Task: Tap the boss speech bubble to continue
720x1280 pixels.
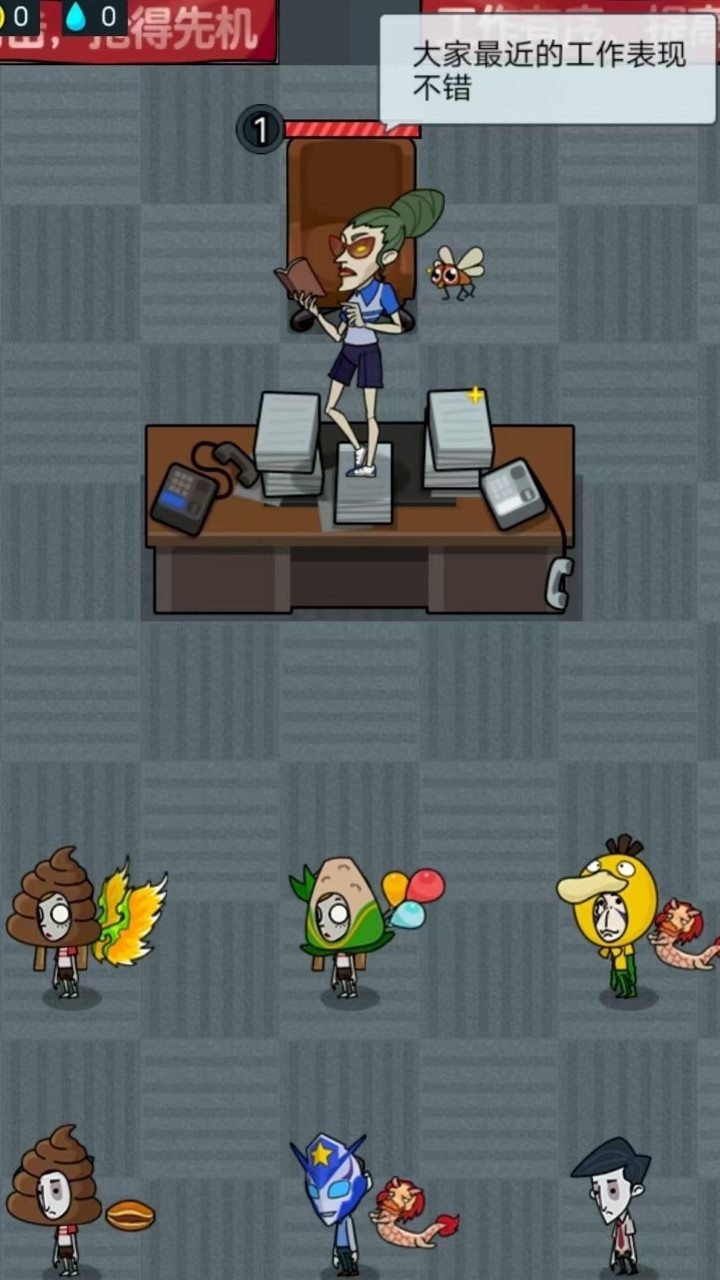Action: point(548,70)
